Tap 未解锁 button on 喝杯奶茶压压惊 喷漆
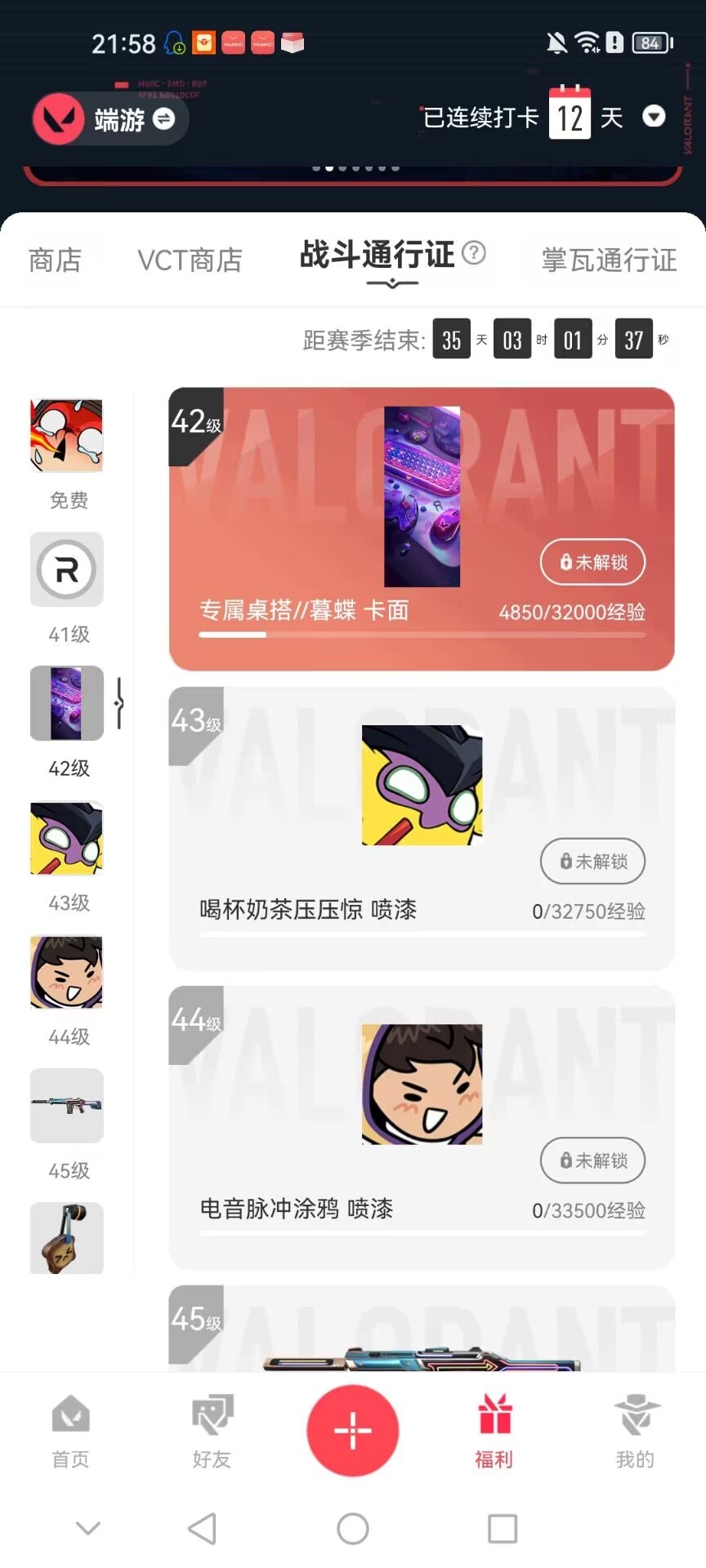 tap(593, 861)
